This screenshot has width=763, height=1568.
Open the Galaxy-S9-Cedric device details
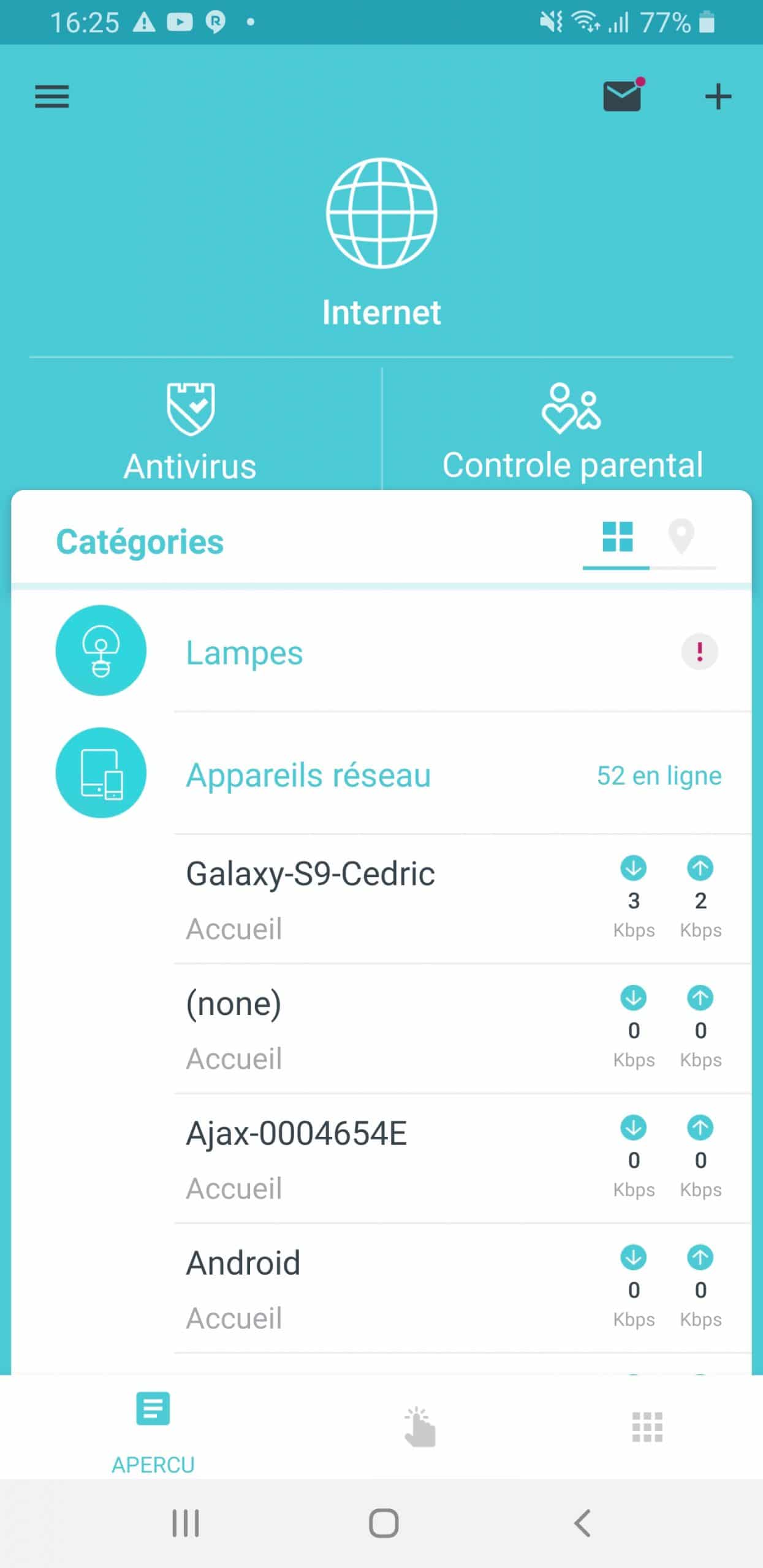(463, 899)
